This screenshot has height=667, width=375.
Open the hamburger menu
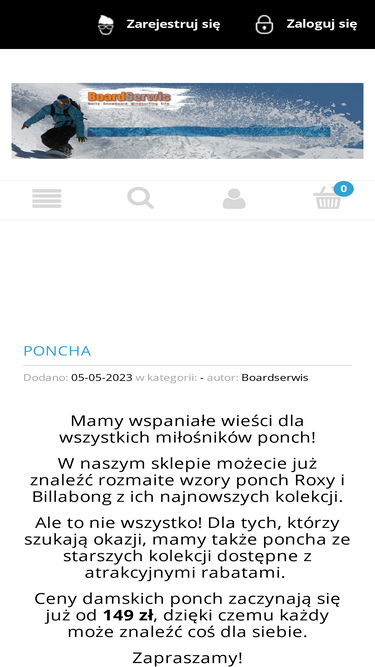click(x=47, y=198)
